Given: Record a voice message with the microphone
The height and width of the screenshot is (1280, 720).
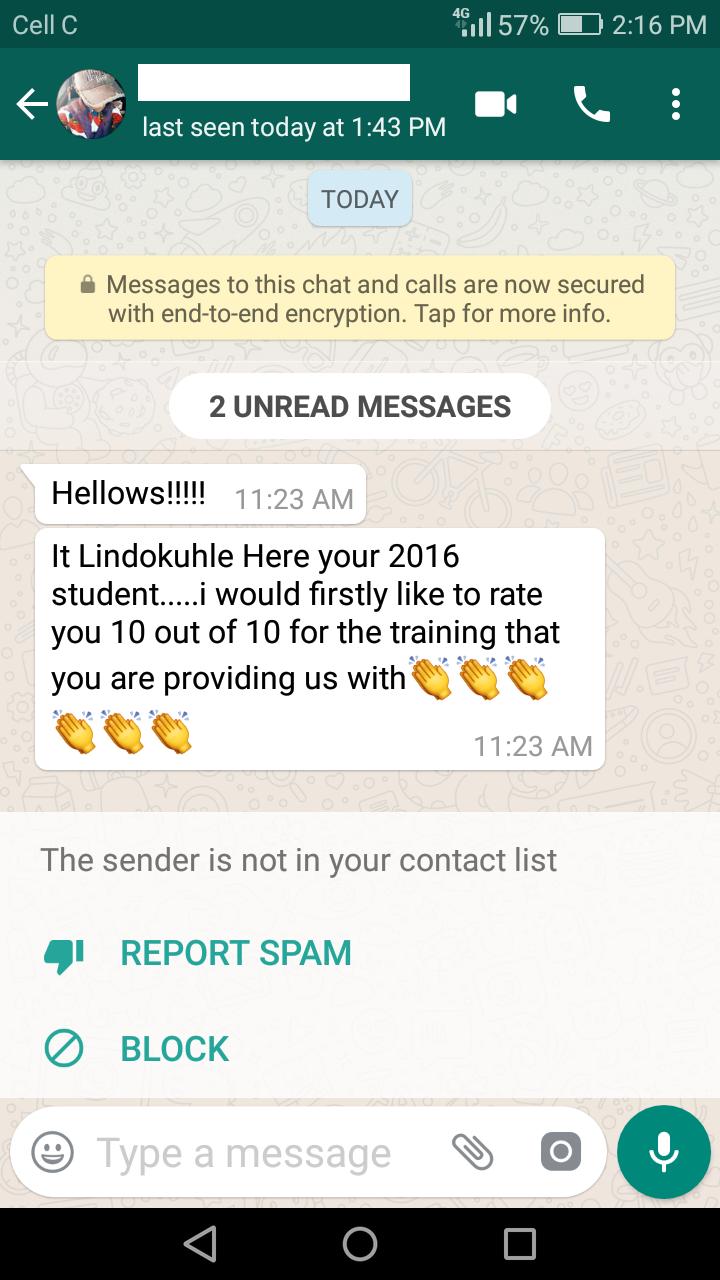Looking at the screenshot, I should (663, 1152).
